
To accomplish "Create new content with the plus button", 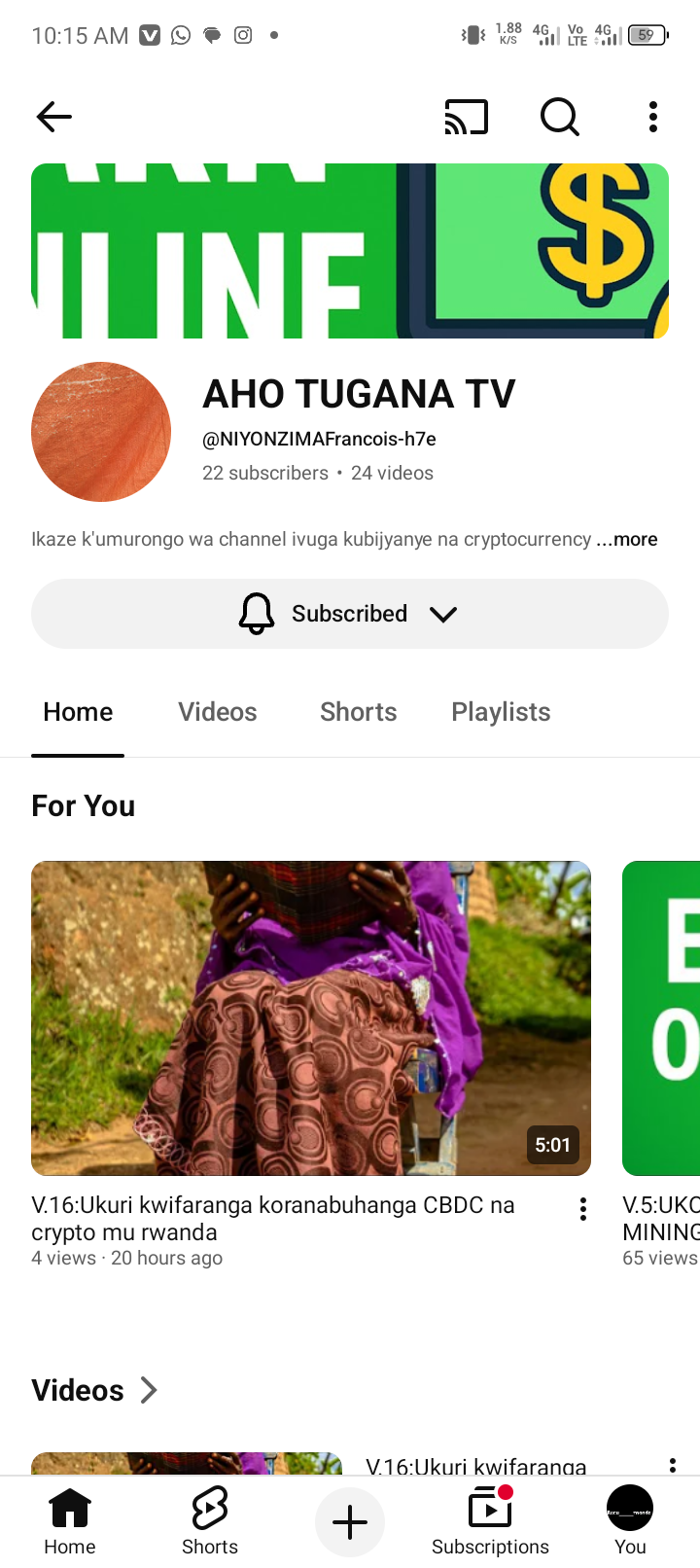I will pos(350,1522).
